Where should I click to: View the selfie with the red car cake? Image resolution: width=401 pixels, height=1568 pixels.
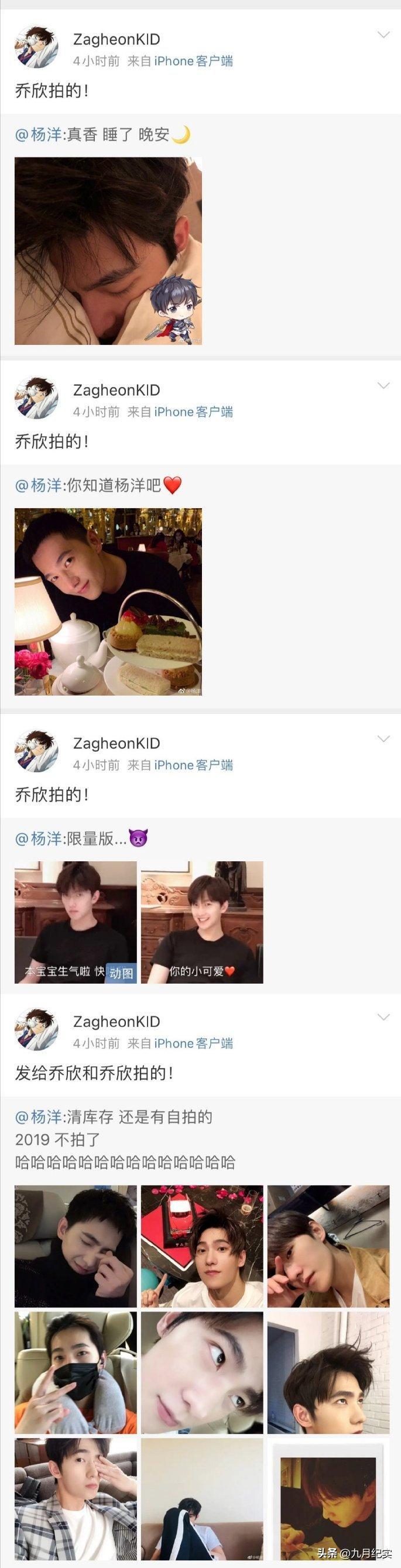(202, 1246)
